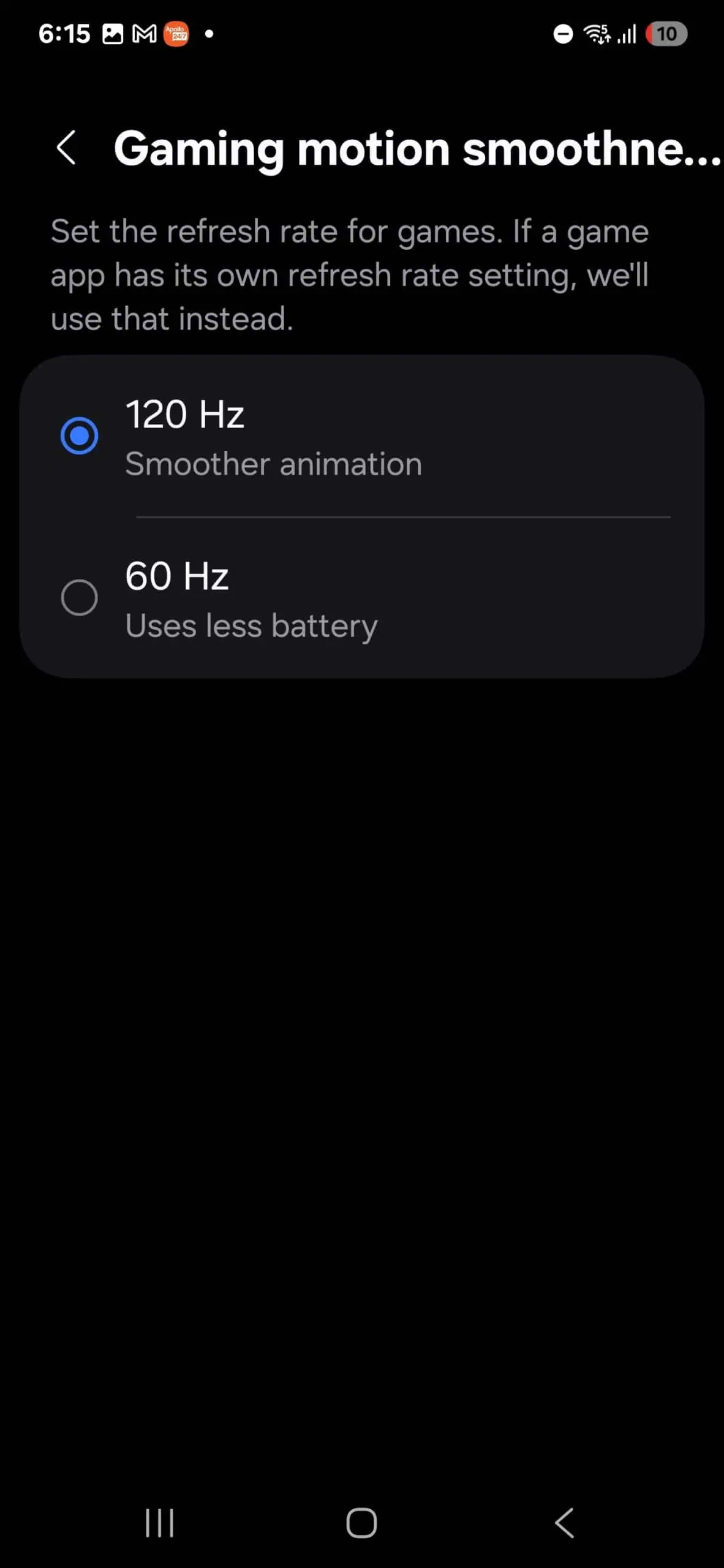Tap the system back button
Screen dimensions: 724x1568
pyautogui.click(x=564, y=1523)
